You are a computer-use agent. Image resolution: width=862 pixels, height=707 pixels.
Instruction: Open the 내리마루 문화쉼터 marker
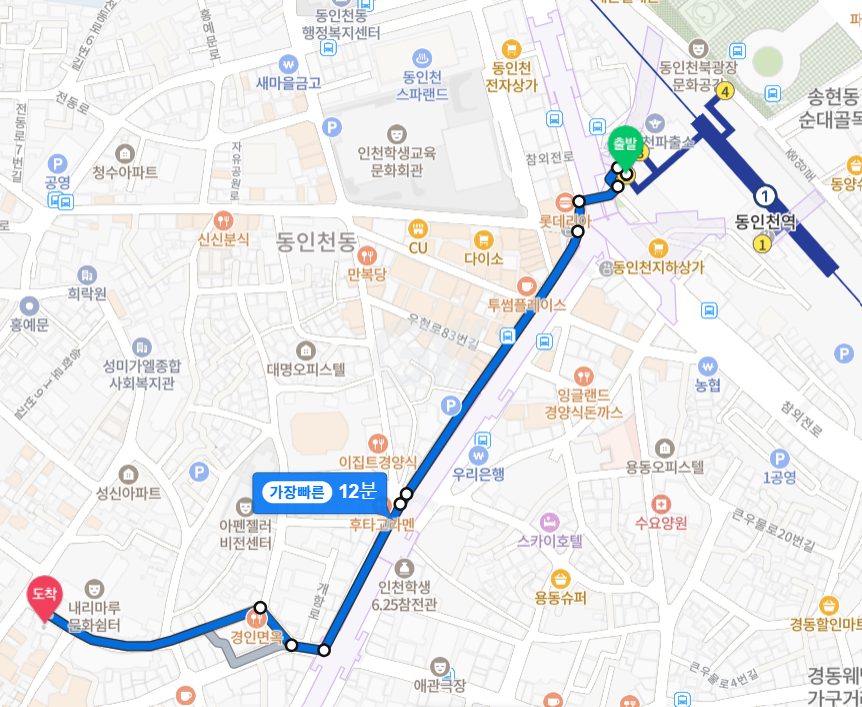tap(95, 587)
